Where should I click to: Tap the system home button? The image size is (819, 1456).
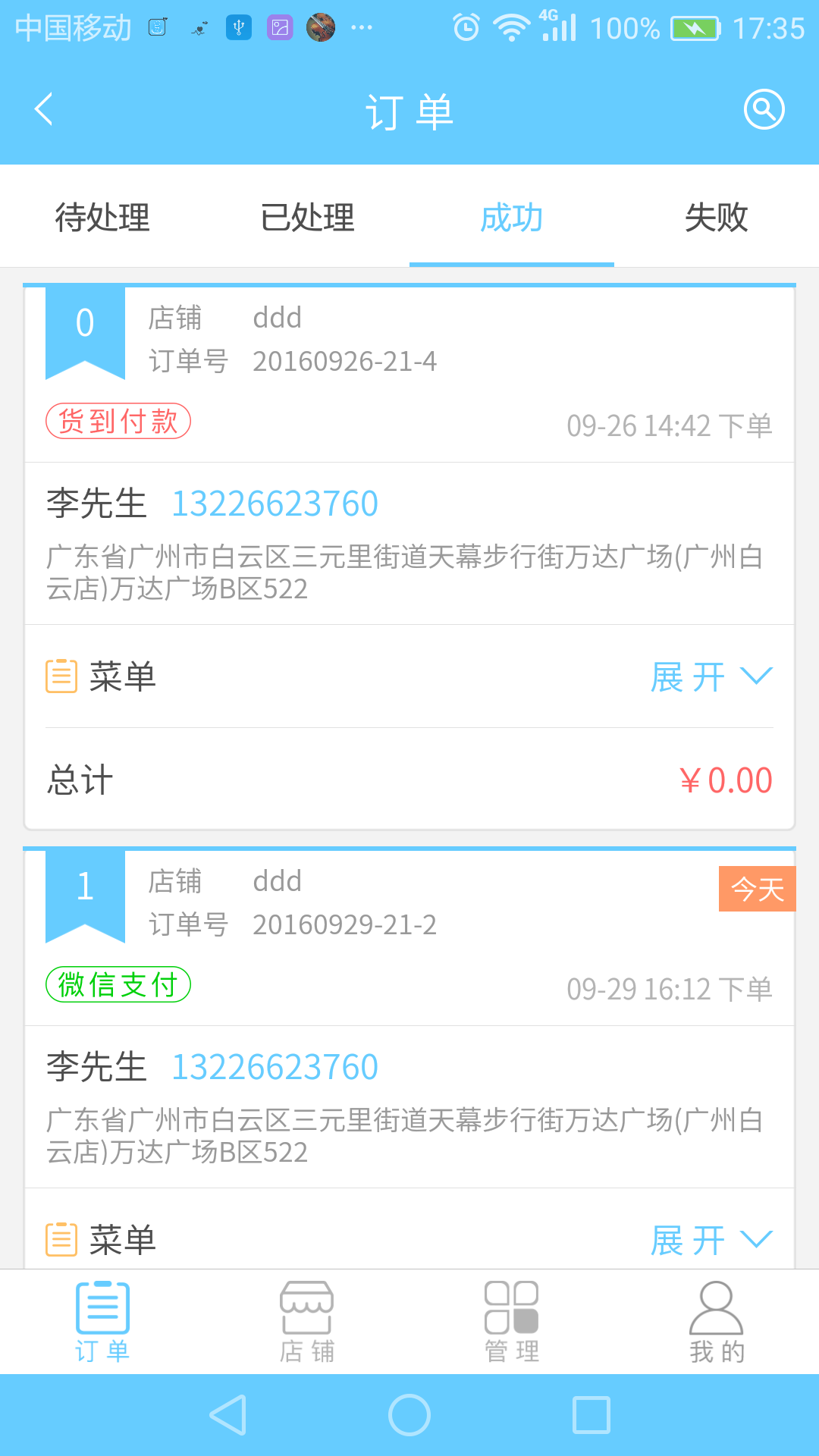409,1415
